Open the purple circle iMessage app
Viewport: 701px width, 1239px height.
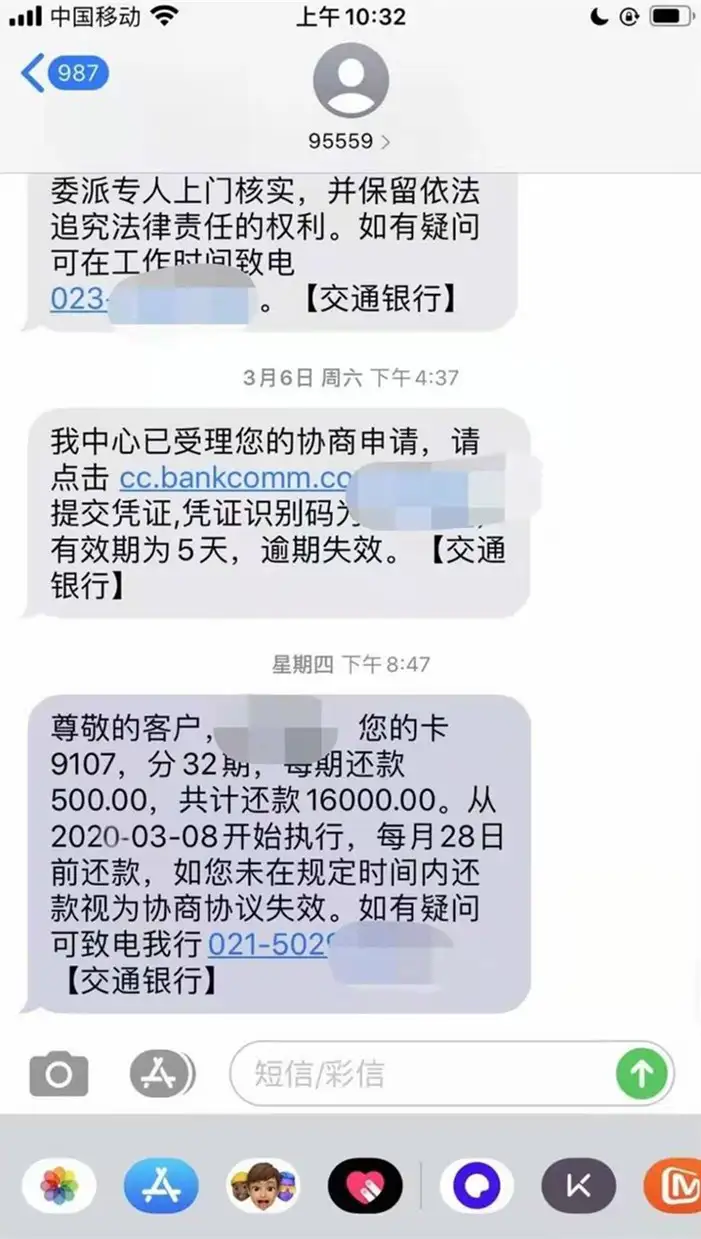click(x=476, y=1187)
